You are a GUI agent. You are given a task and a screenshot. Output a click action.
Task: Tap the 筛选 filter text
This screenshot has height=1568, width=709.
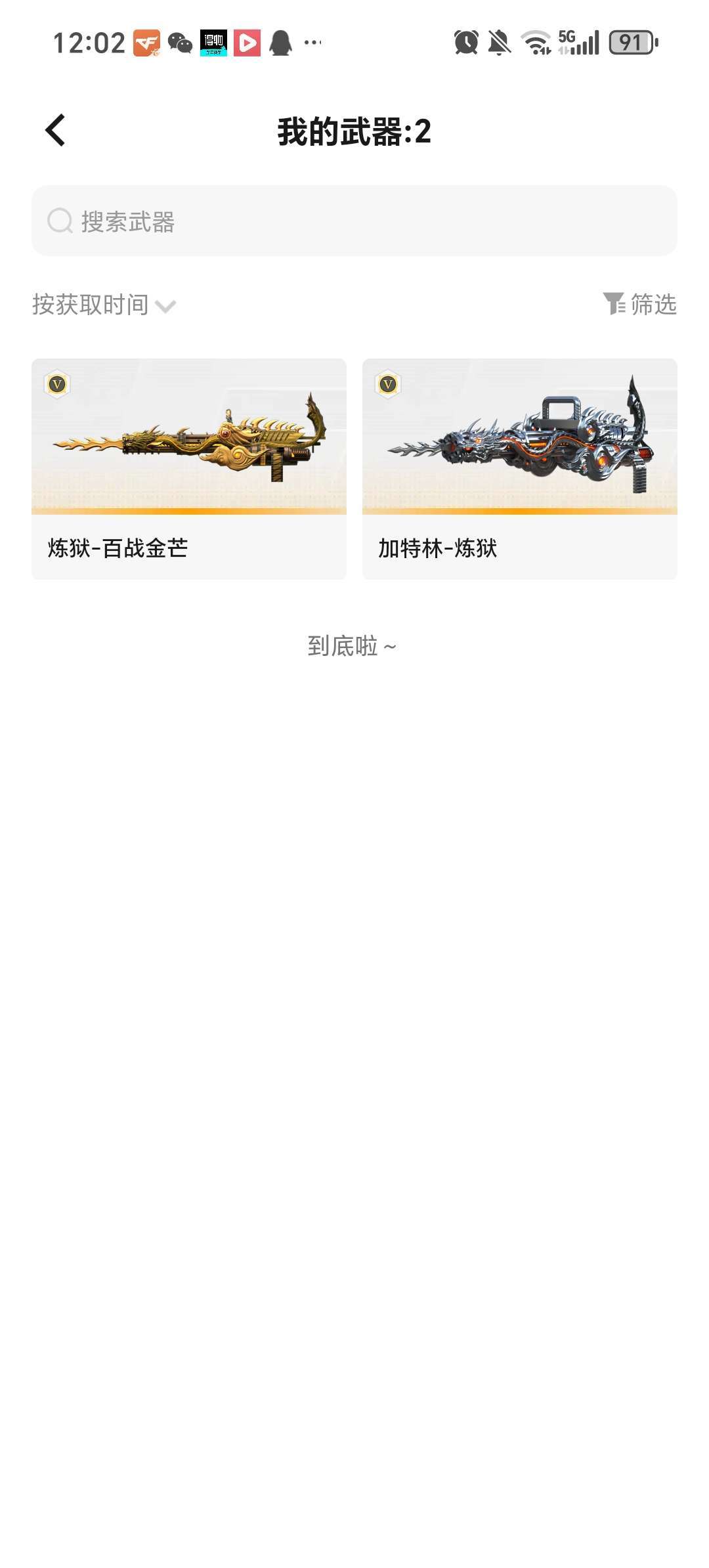point(654,304)
